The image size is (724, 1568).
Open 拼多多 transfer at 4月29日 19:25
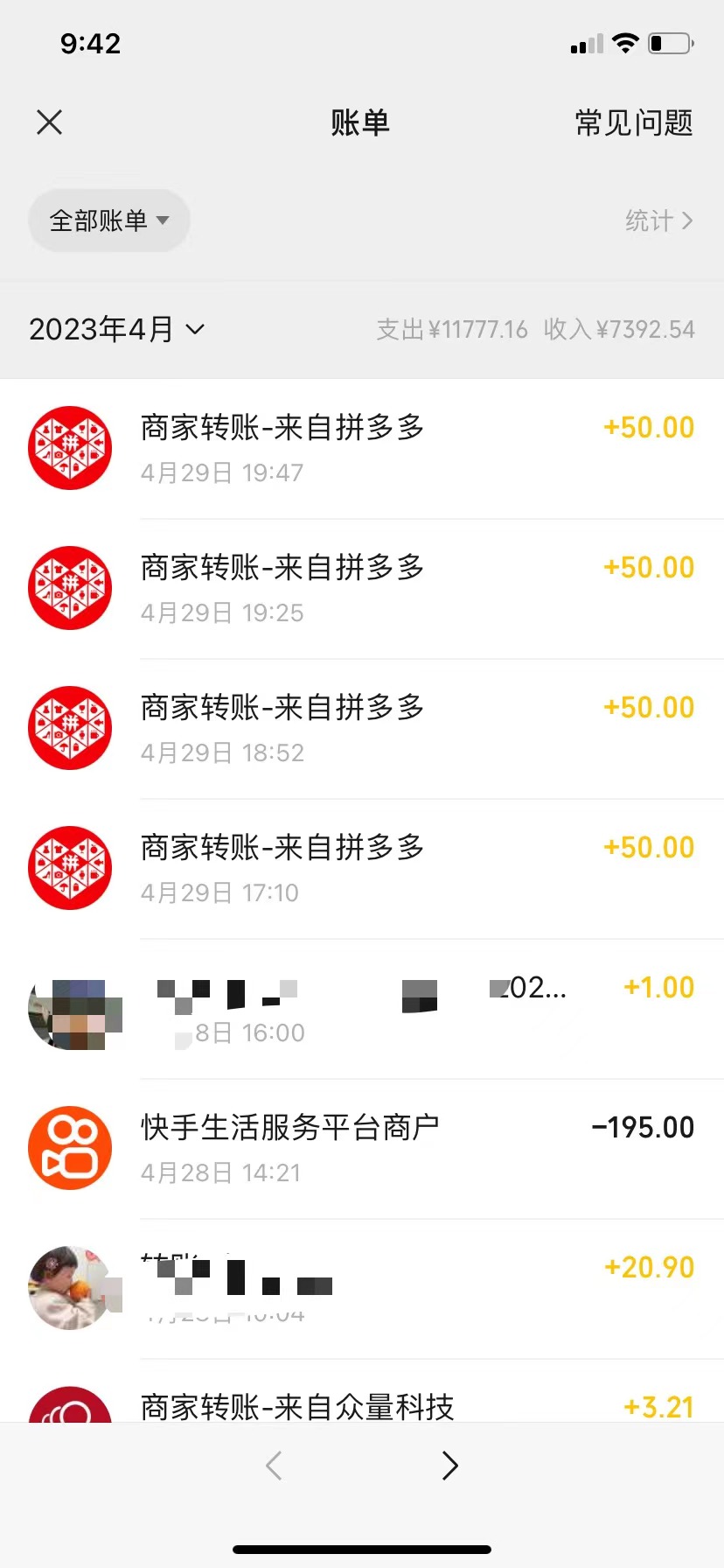pos(362,588)
